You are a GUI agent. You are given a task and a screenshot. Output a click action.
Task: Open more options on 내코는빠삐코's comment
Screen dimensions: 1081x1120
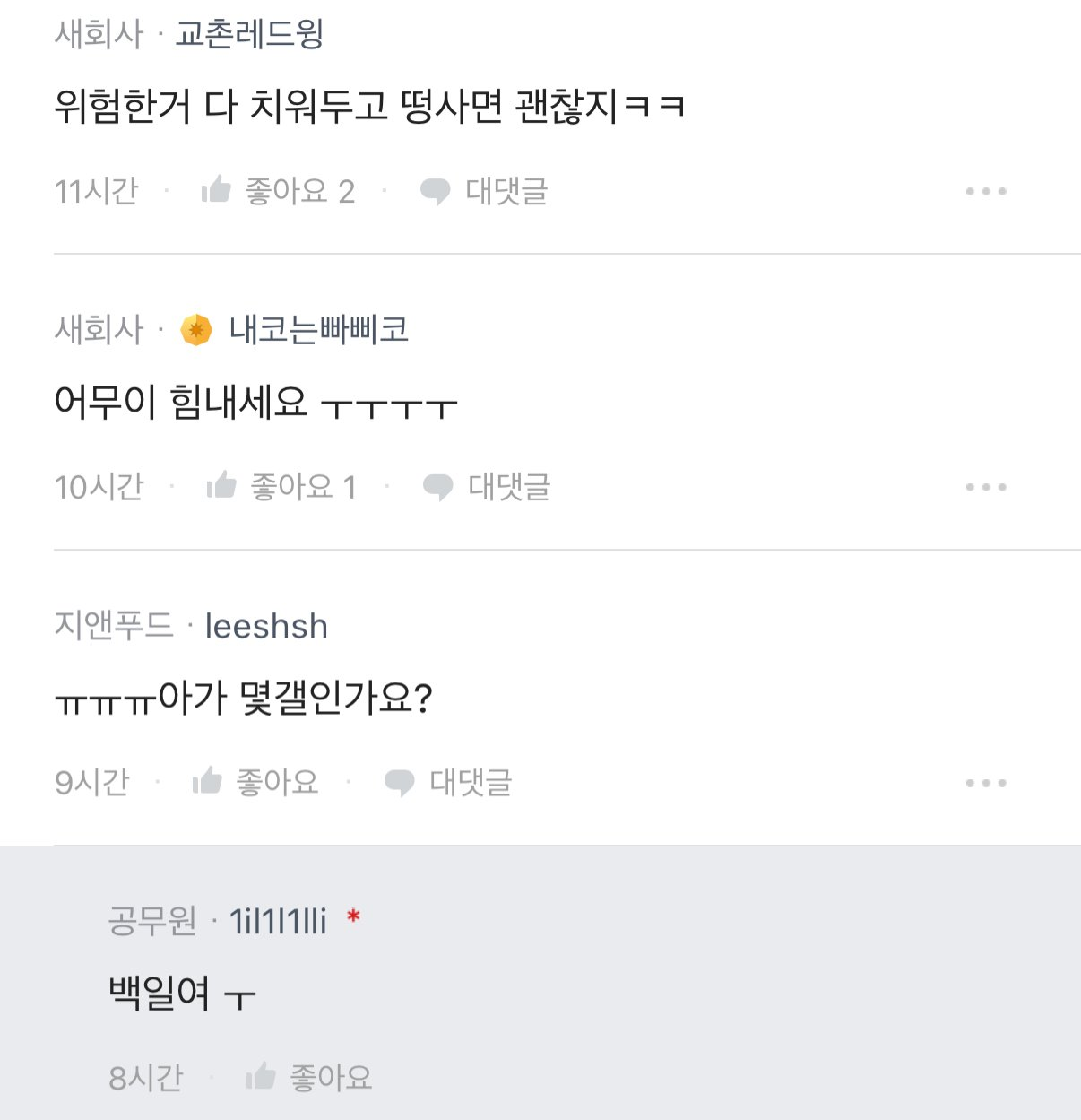pos(986,487)
